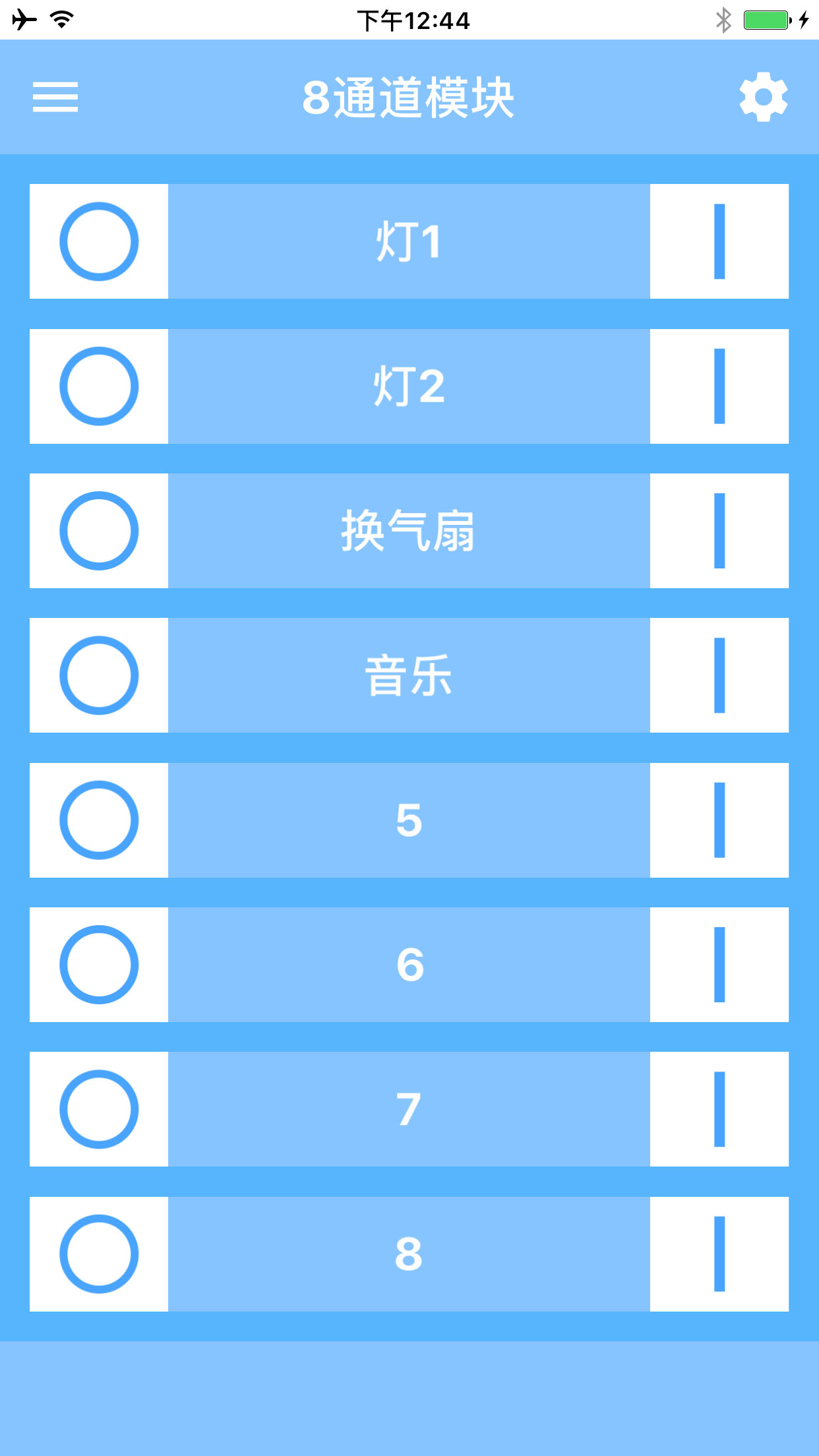Switch on channel 7 with bar button
Screen dimensions: 819x1456
719,1109
